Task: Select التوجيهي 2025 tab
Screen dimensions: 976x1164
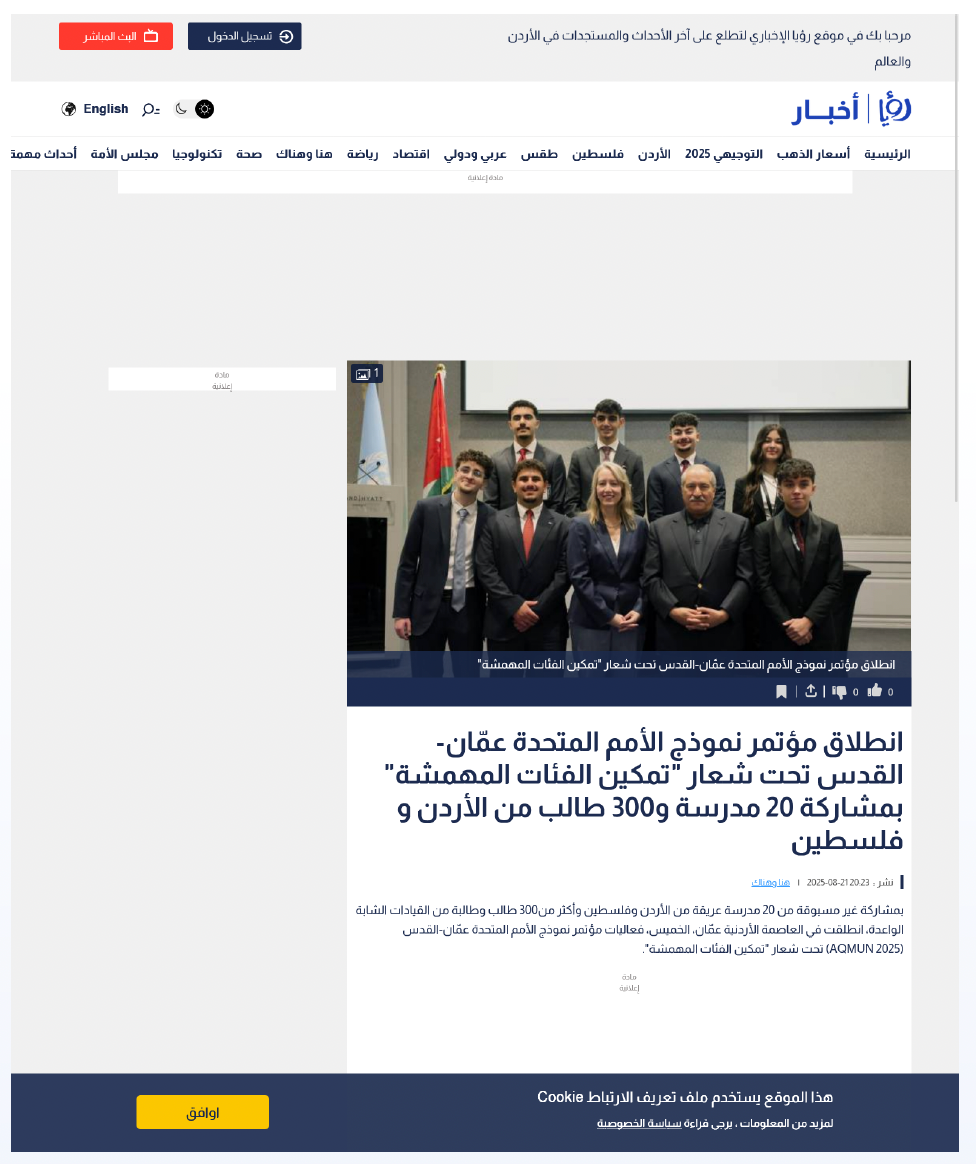Action: pos(723,154)
